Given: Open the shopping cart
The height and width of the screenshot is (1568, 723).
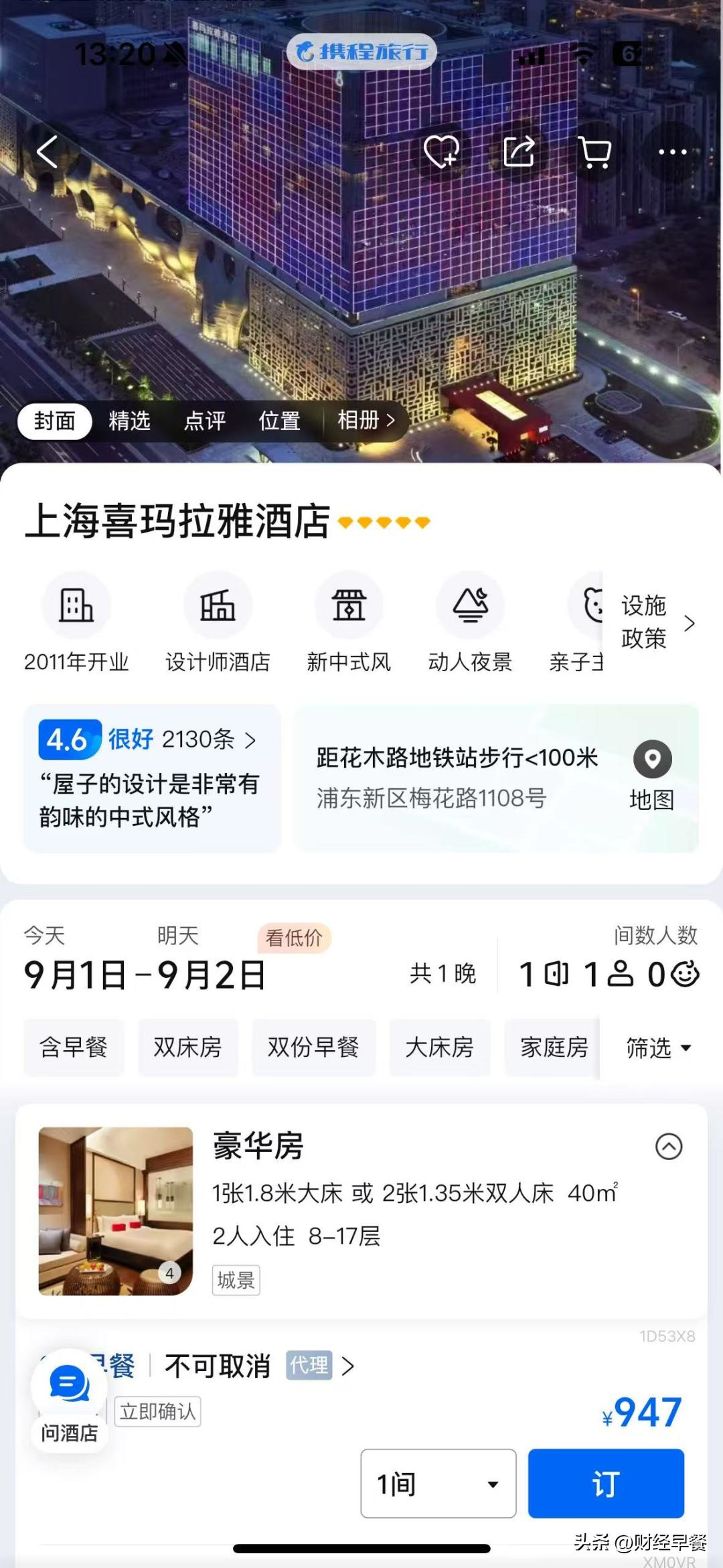Looking at the screenshot, I should click(594, 151).
